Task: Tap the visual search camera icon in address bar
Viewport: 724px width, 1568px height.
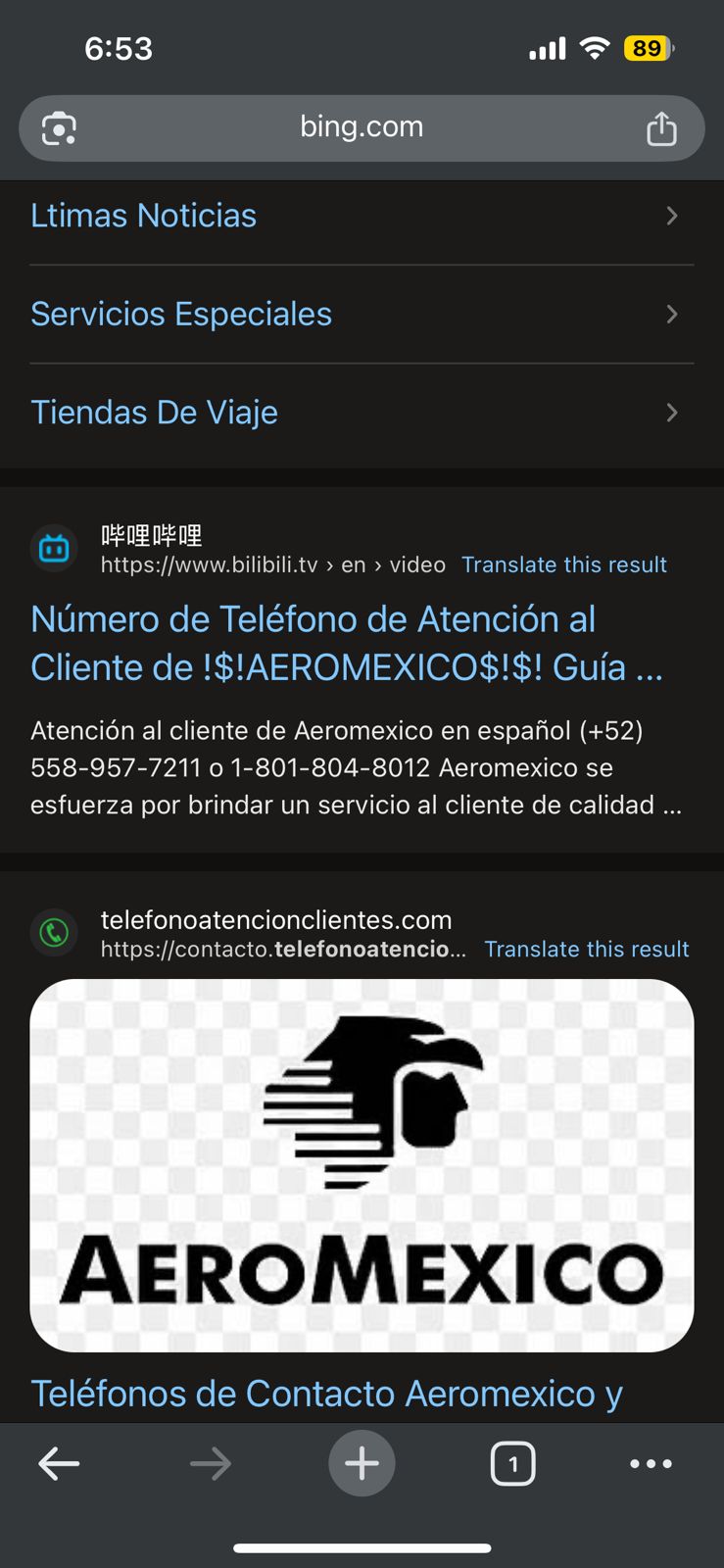Action: (x=57, y=127)
